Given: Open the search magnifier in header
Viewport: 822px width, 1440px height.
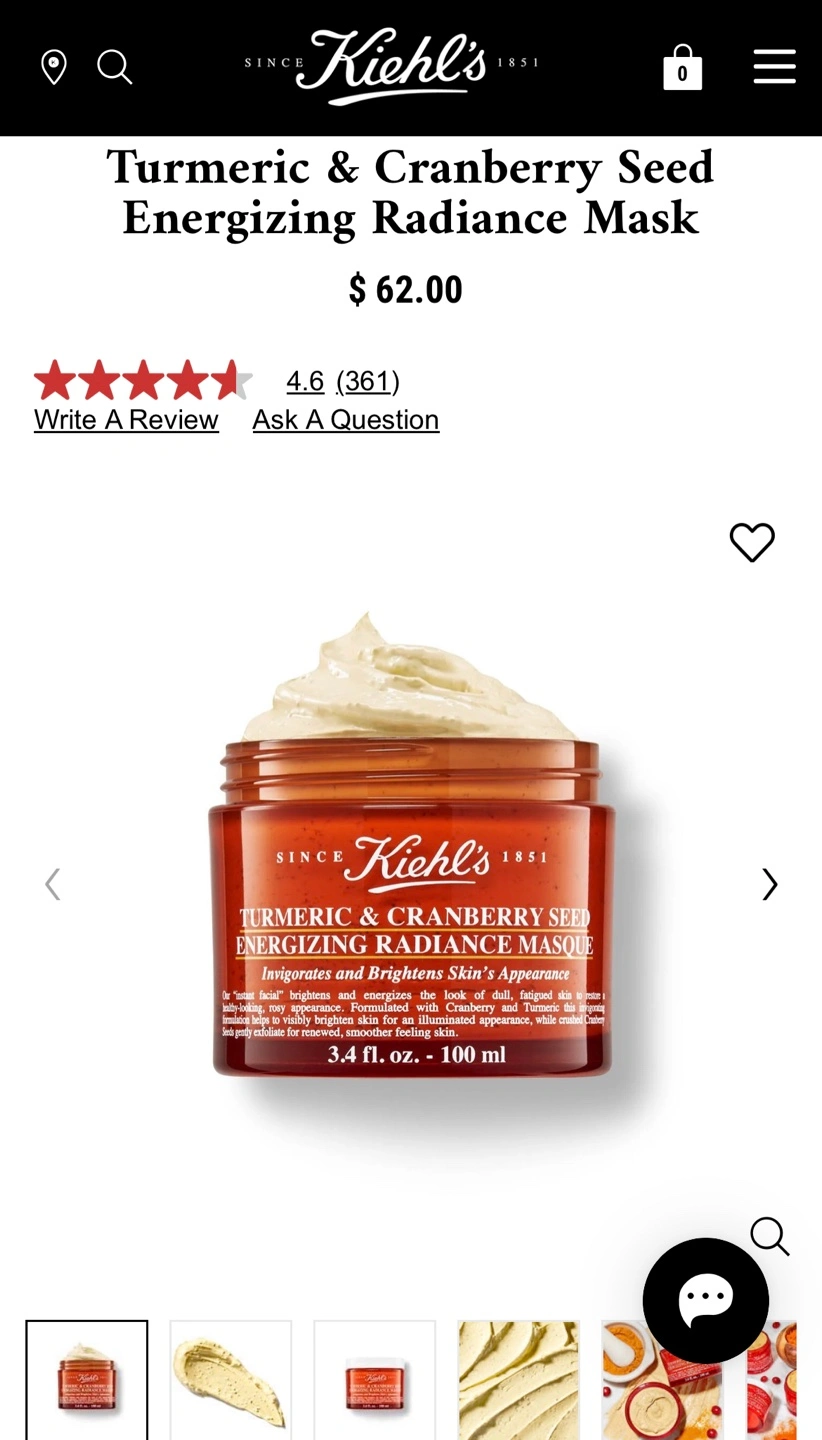Looking at the screenshot, I should coord(115,68).
